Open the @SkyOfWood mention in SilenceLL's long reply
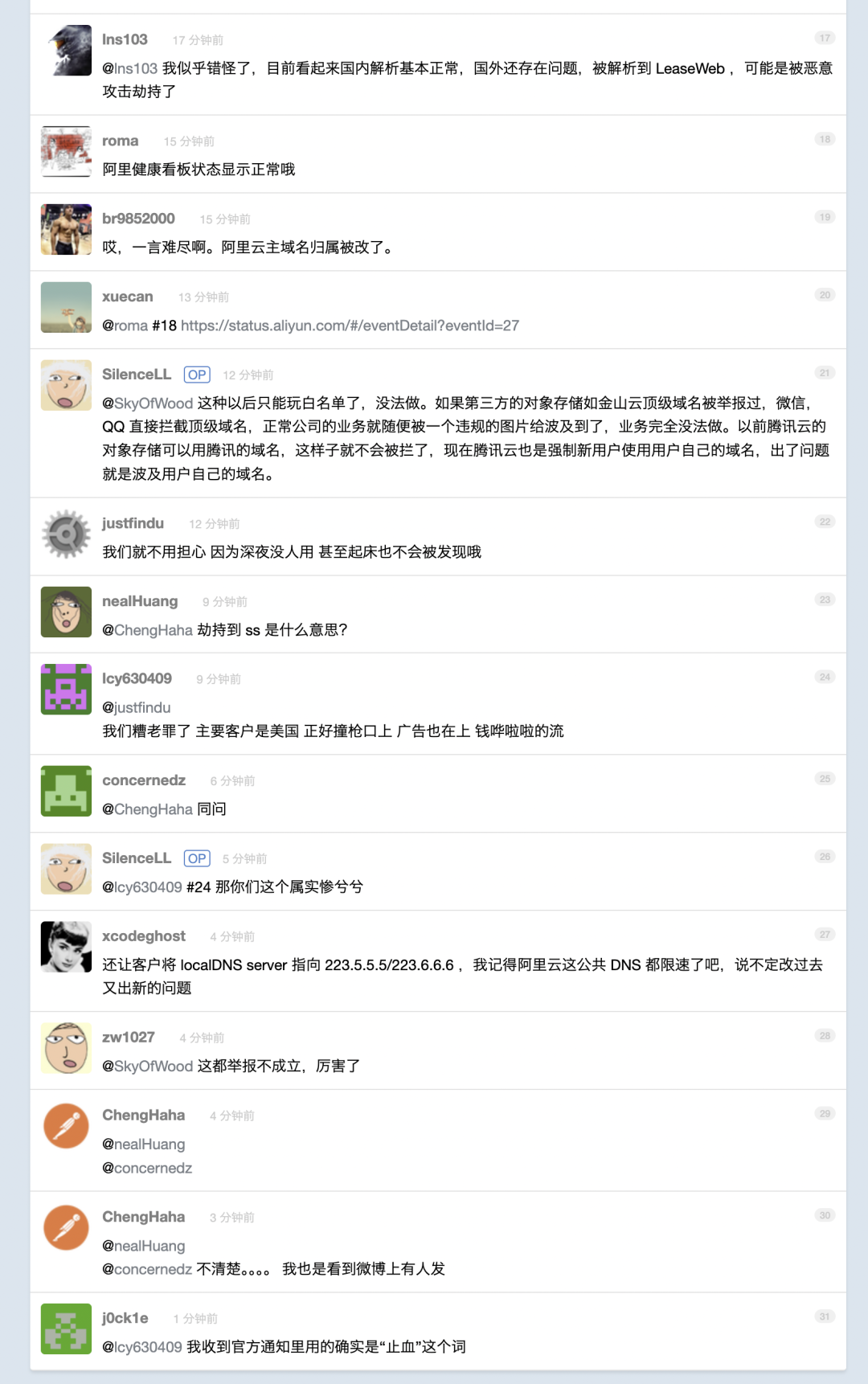The width and height of the screenshot is (868, 1384). [x=147, y=403]
